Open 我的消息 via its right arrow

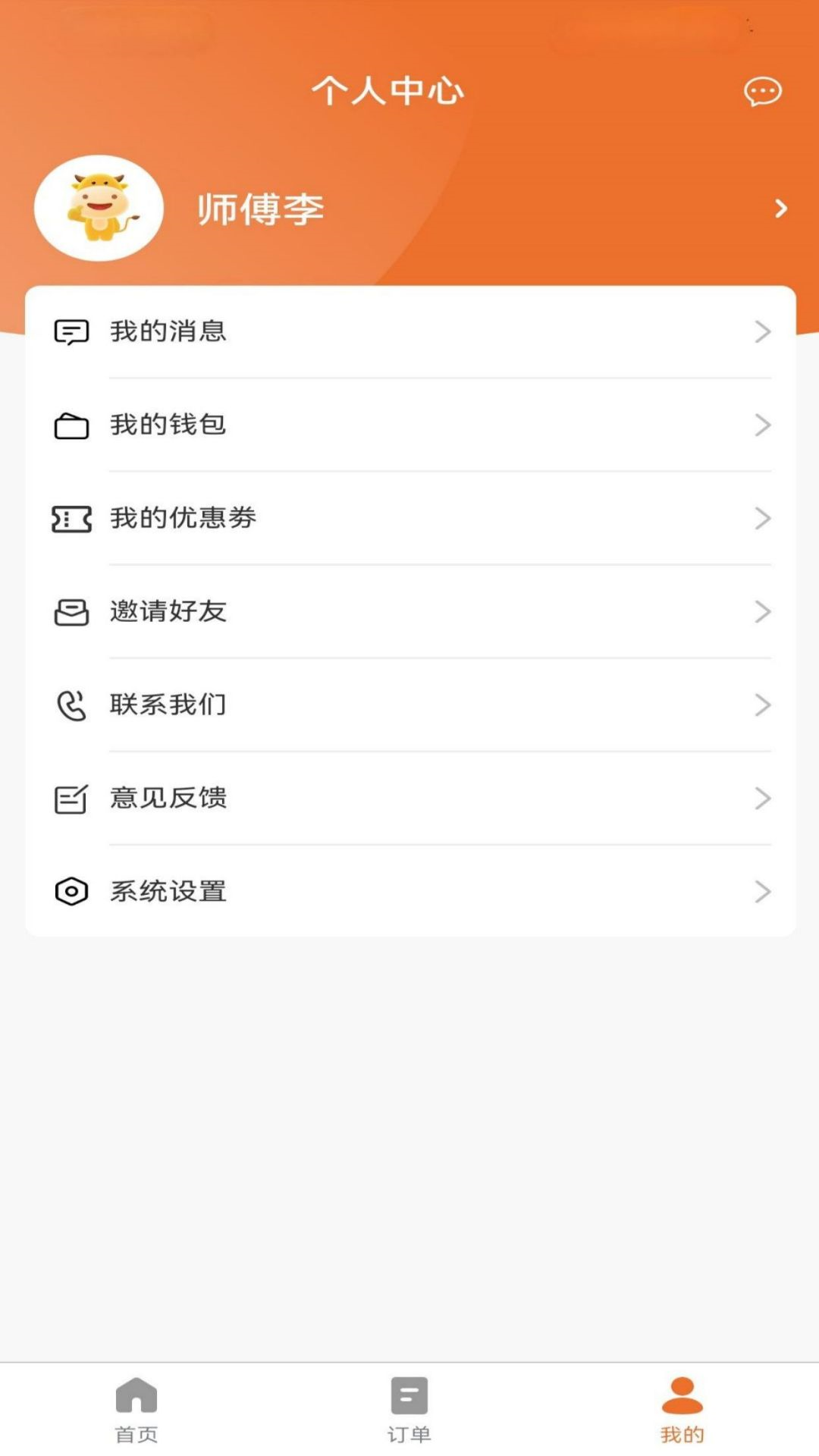tap(762, 330)
